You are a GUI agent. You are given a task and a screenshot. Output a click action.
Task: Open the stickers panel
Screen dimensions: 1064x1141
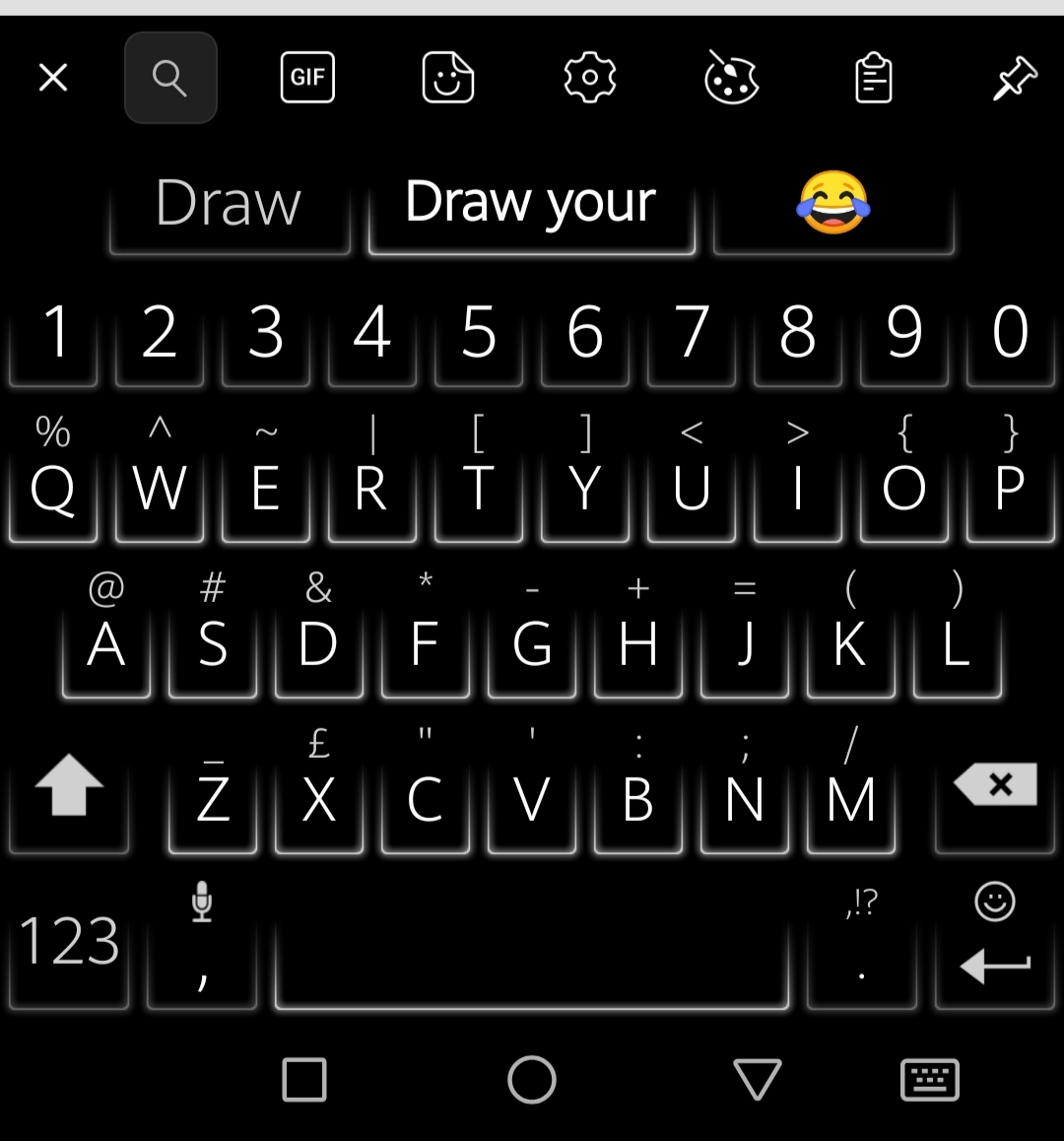point(448,77)
